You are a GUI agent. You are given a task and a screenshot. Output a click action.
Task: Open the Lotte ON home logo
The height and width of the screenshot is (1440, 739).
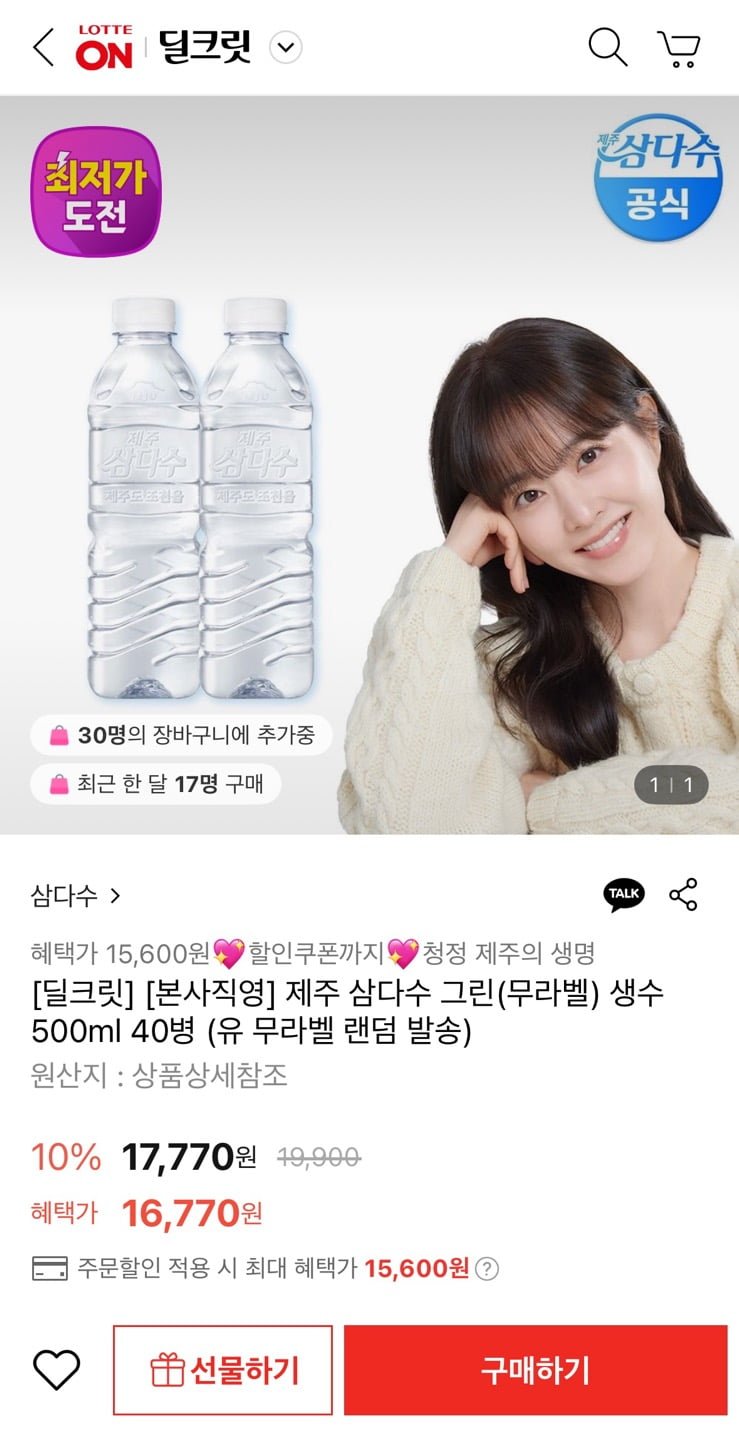point(104,48)
